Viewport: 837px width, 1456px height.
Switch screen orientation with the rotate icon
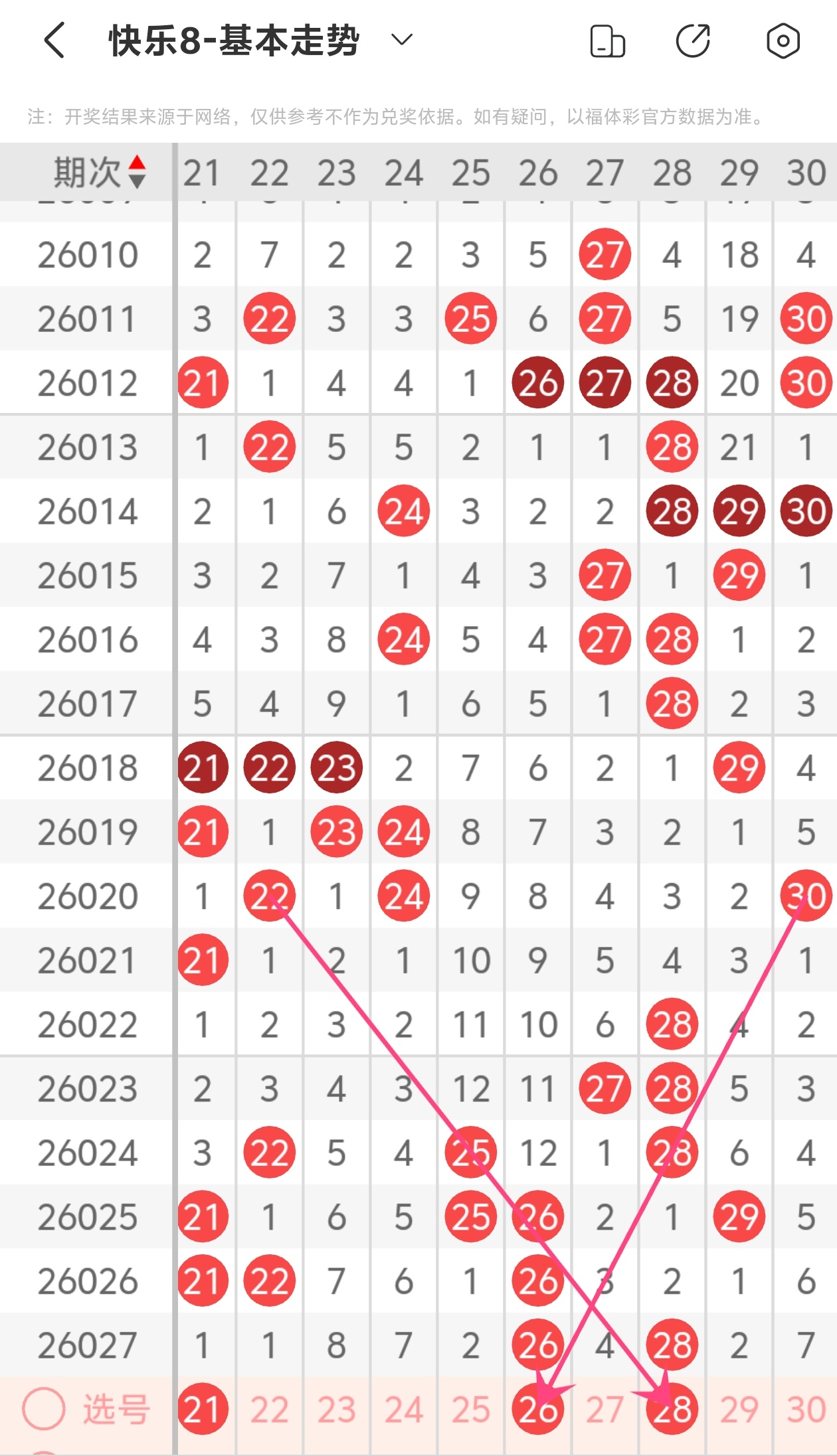(607, 41)
